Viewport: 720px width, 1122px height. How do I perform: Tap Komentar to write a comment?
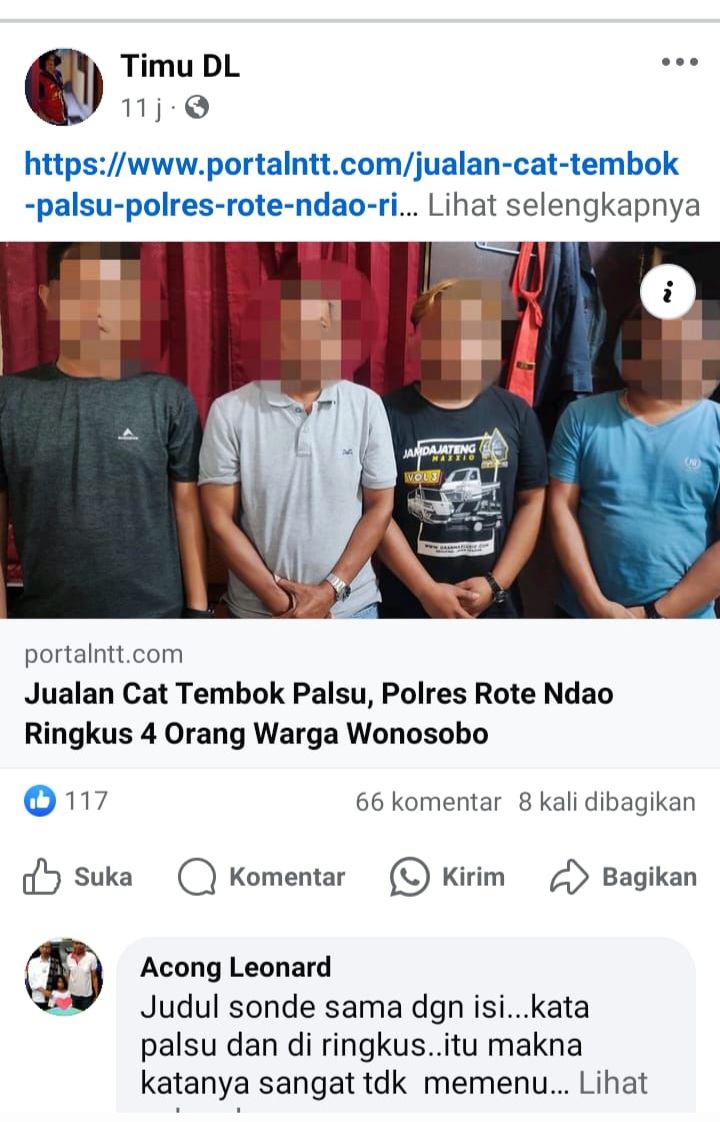(262, 877)
